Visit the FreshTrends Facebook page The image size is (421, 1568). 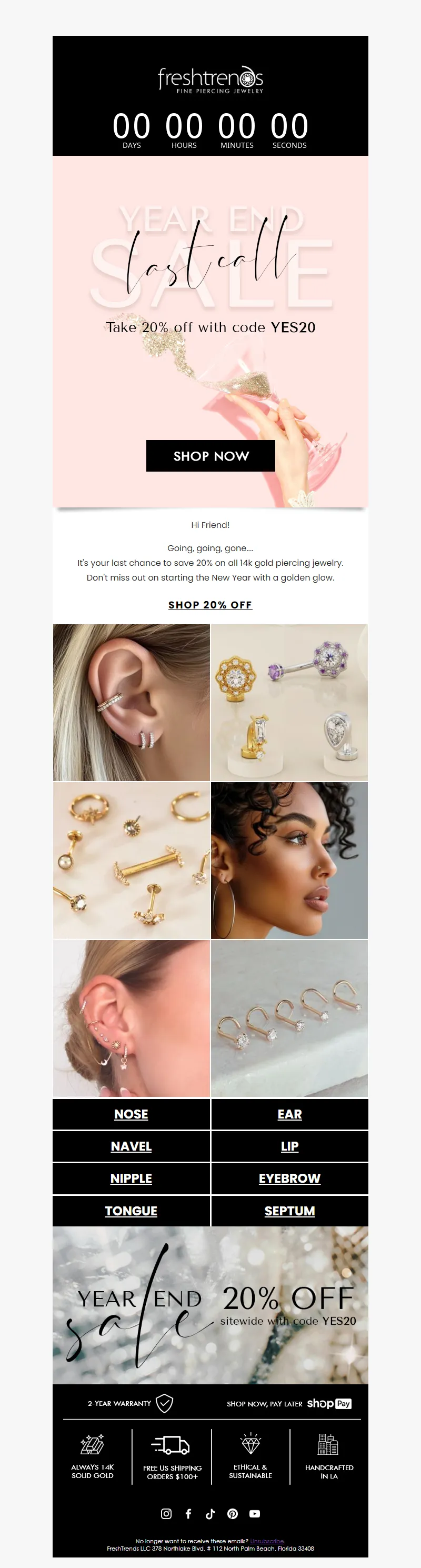click(x=188, y=1513)
